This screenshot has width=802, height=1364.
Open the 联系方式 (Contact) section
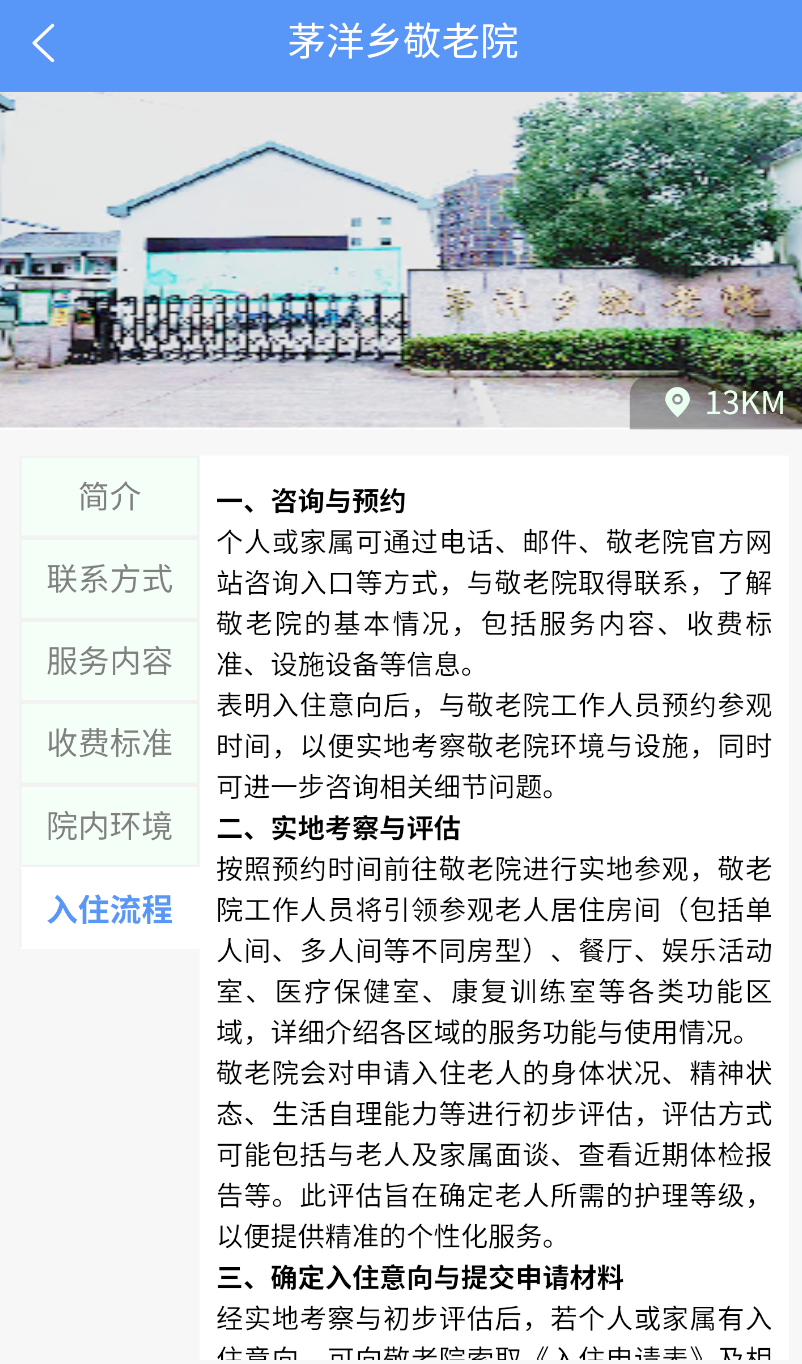(x=108, y=579)
